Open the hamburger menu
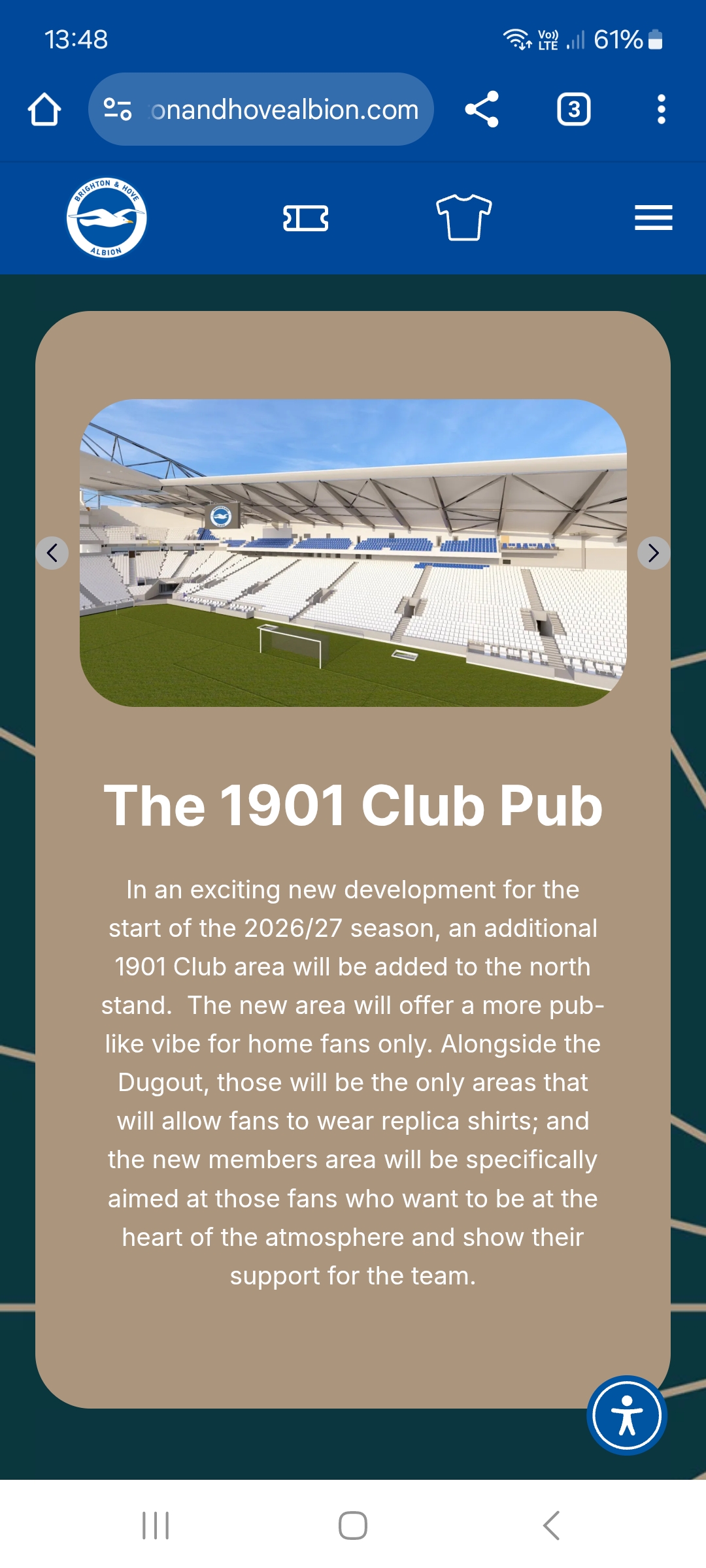 [x=654, y=218]
